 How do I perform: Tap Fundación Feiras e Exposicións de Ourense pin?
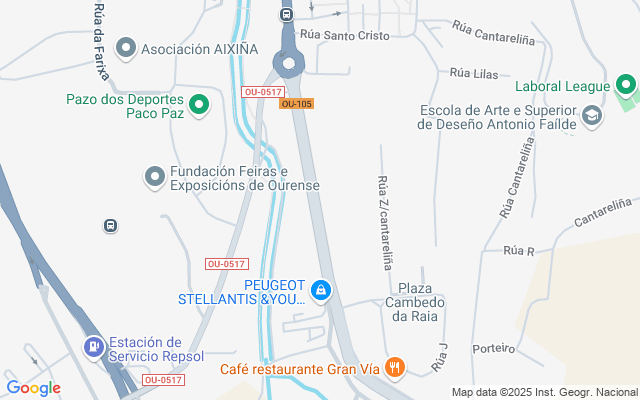pyautogui.click(x=154, y=177)
